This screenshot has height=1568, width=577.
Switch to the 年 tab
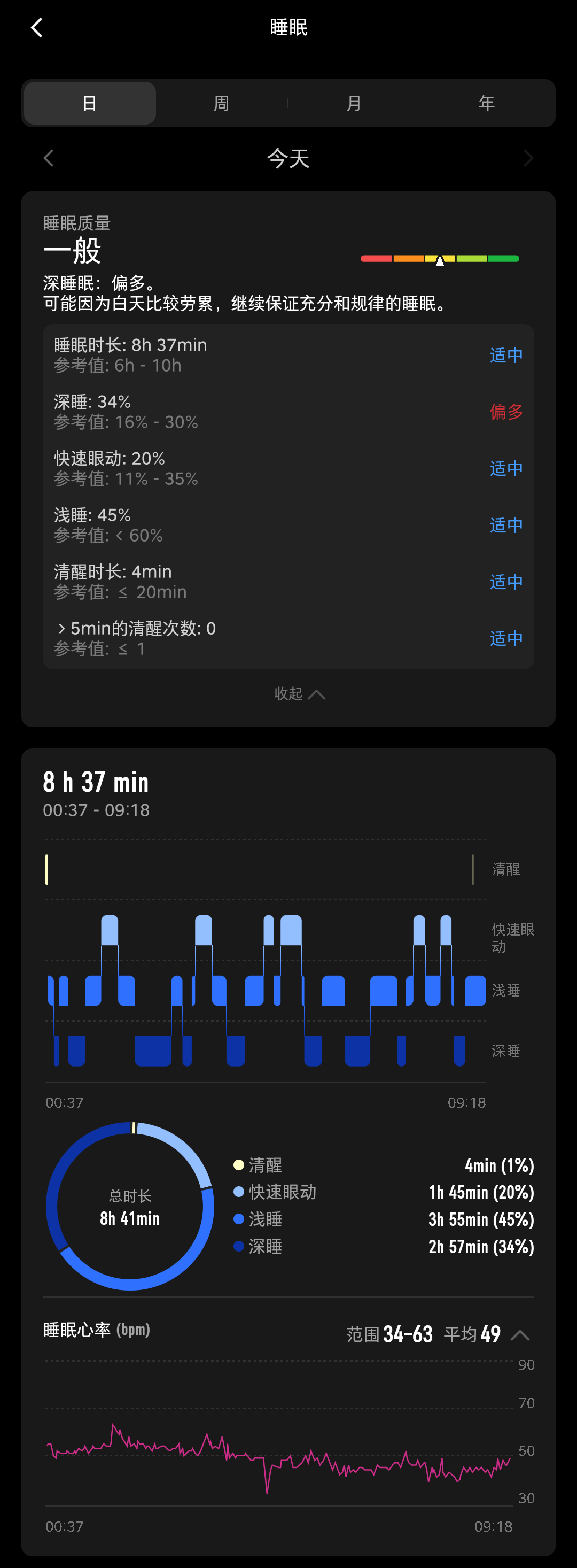[486, 104]
